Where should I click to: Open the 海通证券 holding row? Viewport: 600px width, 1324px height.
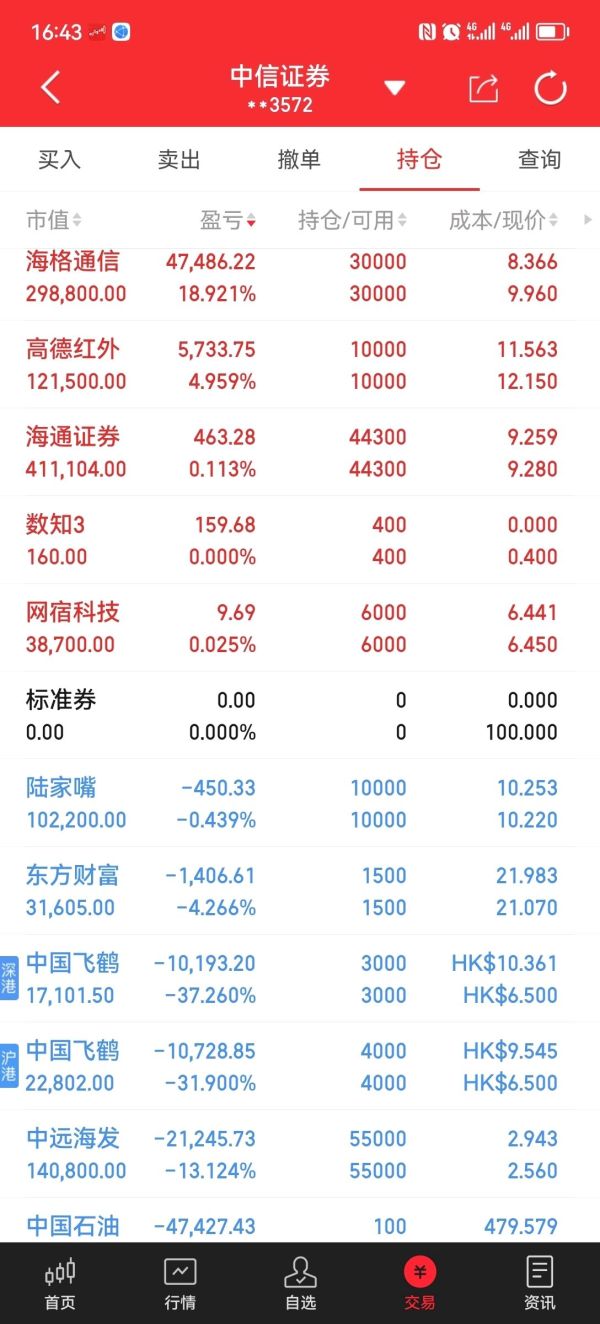pyautogui.click(x=300, y=452)
